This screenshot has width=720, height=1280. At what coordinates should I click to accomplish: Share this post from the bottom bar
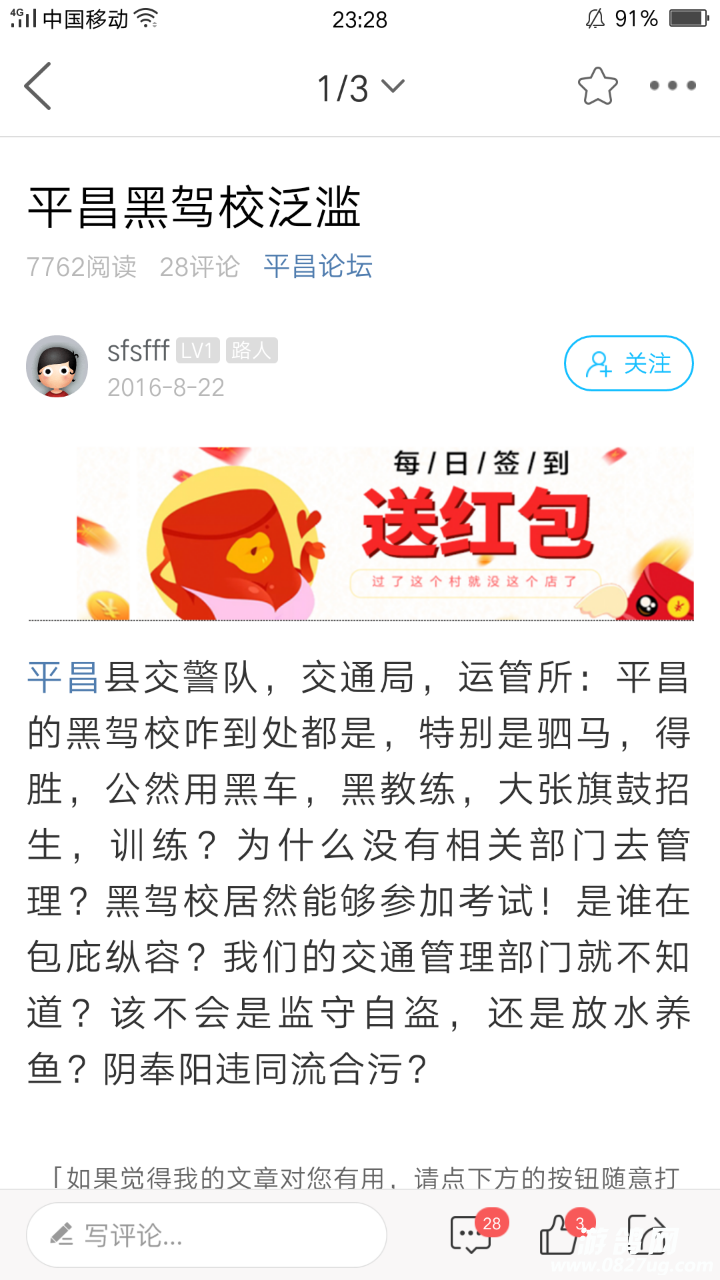pyautogui.click(x=646, y=1235)
